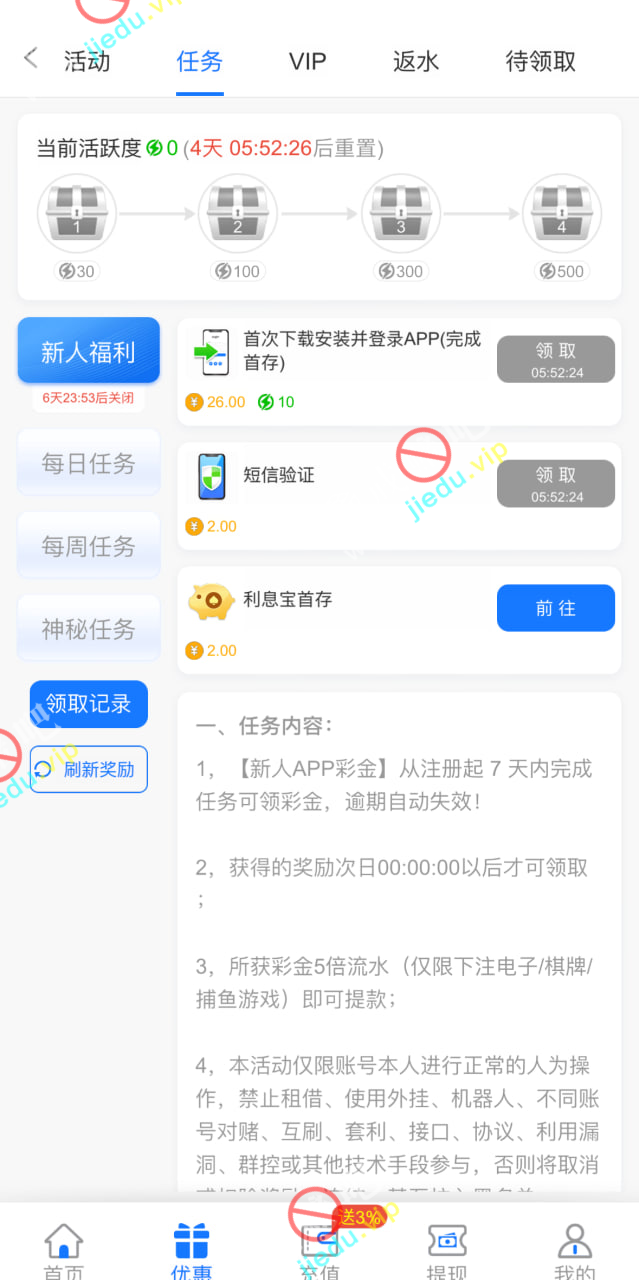Claim reward for 首次下载安装并登录APP task
639x1280 pixels.
(555, 359)
